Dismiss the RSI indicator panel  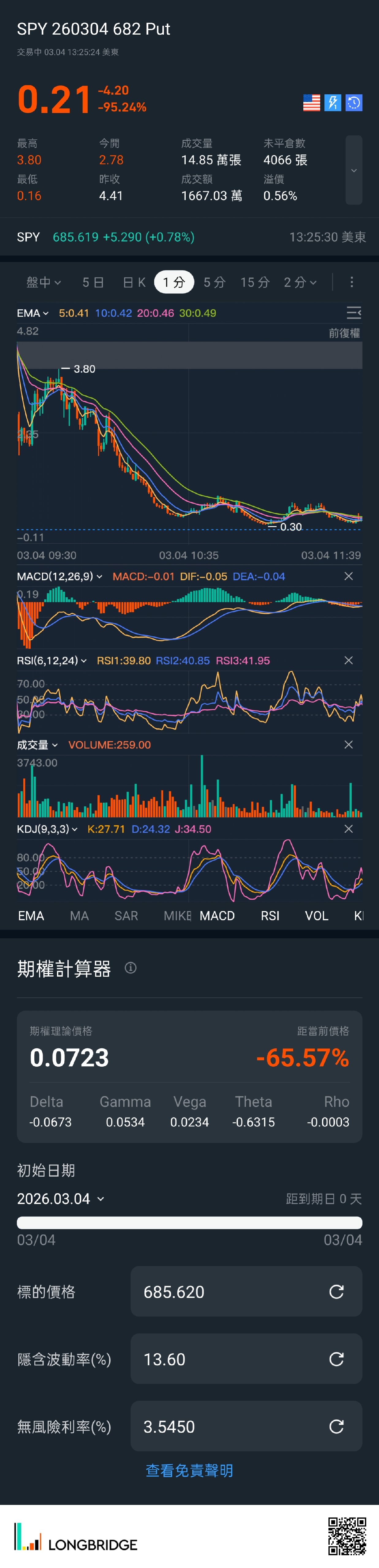(x=349, y=661)
